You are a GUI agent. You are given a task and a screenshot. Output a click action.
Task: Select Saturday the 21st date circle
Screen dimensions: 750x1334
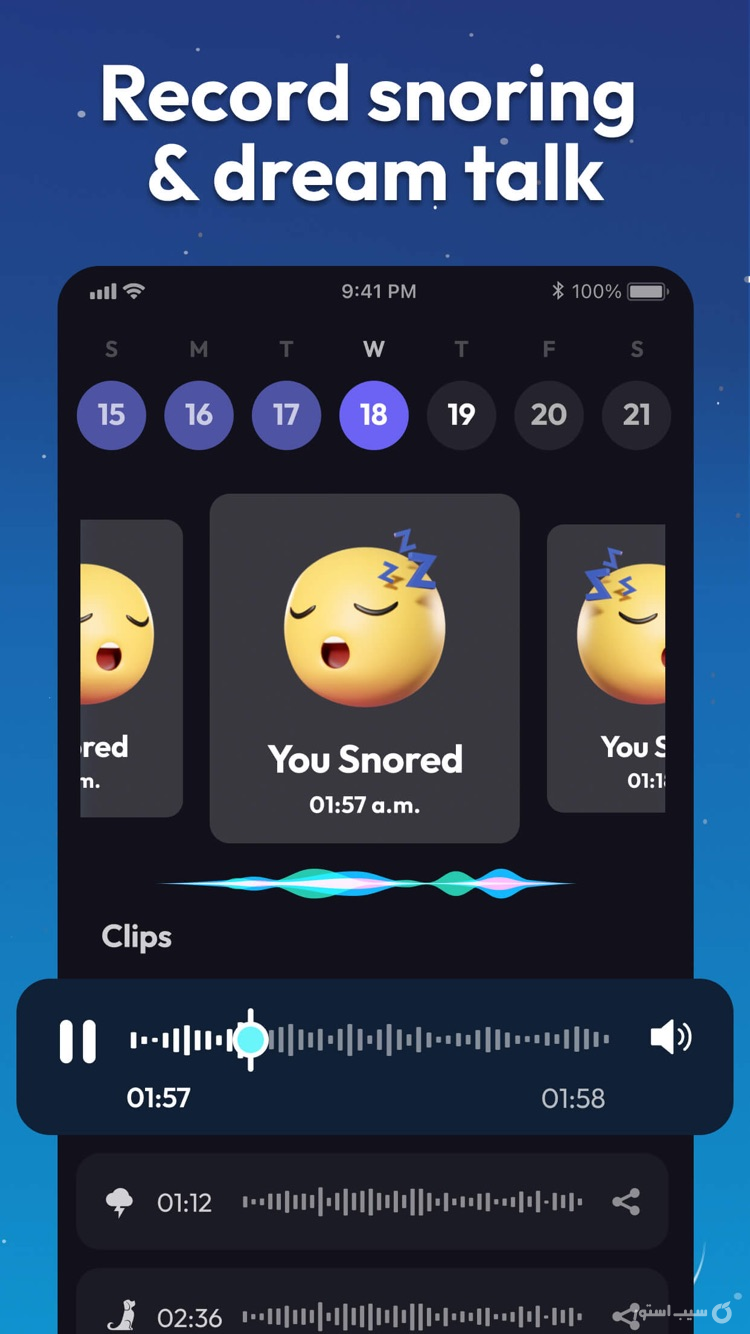(636, 415)
